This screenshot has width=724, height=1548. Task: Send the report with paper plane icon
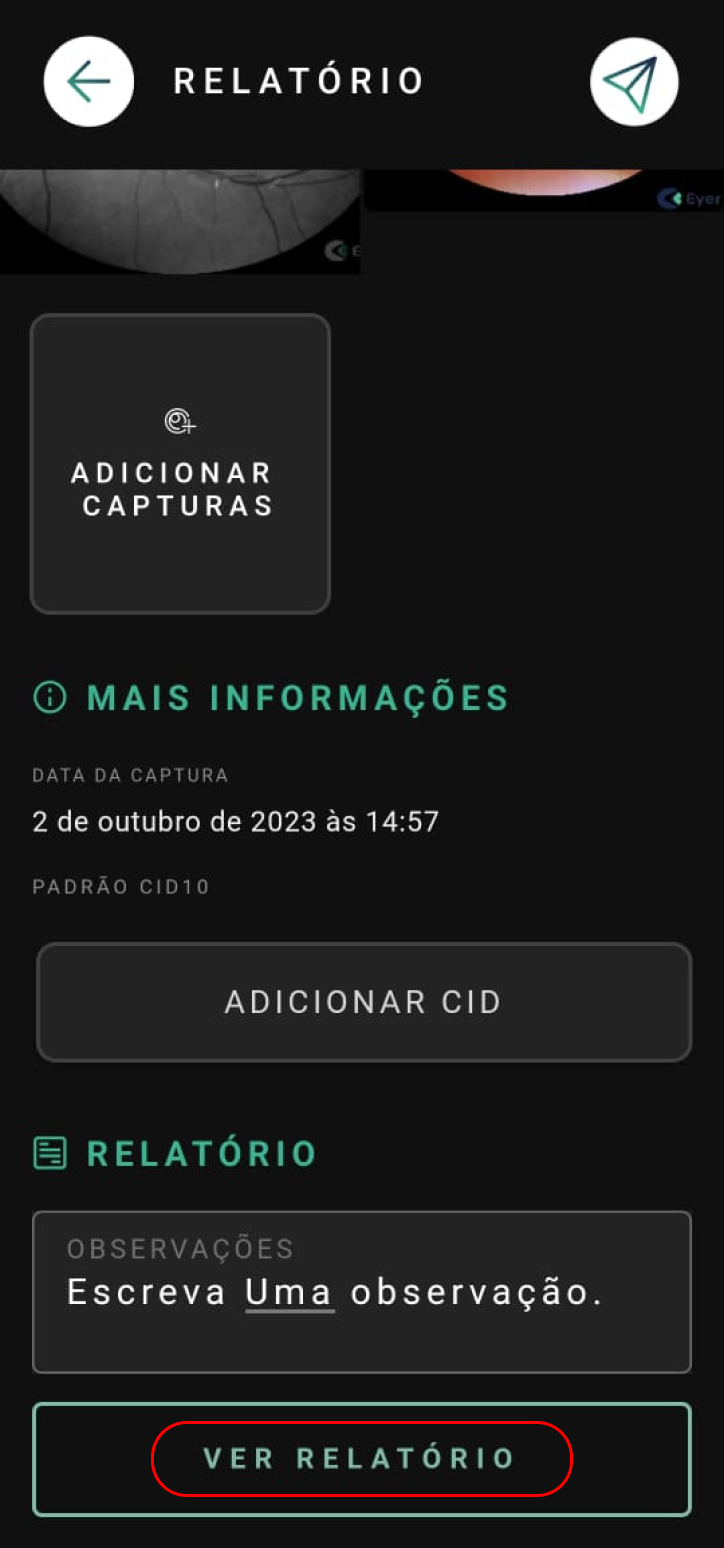click(634, 82)
